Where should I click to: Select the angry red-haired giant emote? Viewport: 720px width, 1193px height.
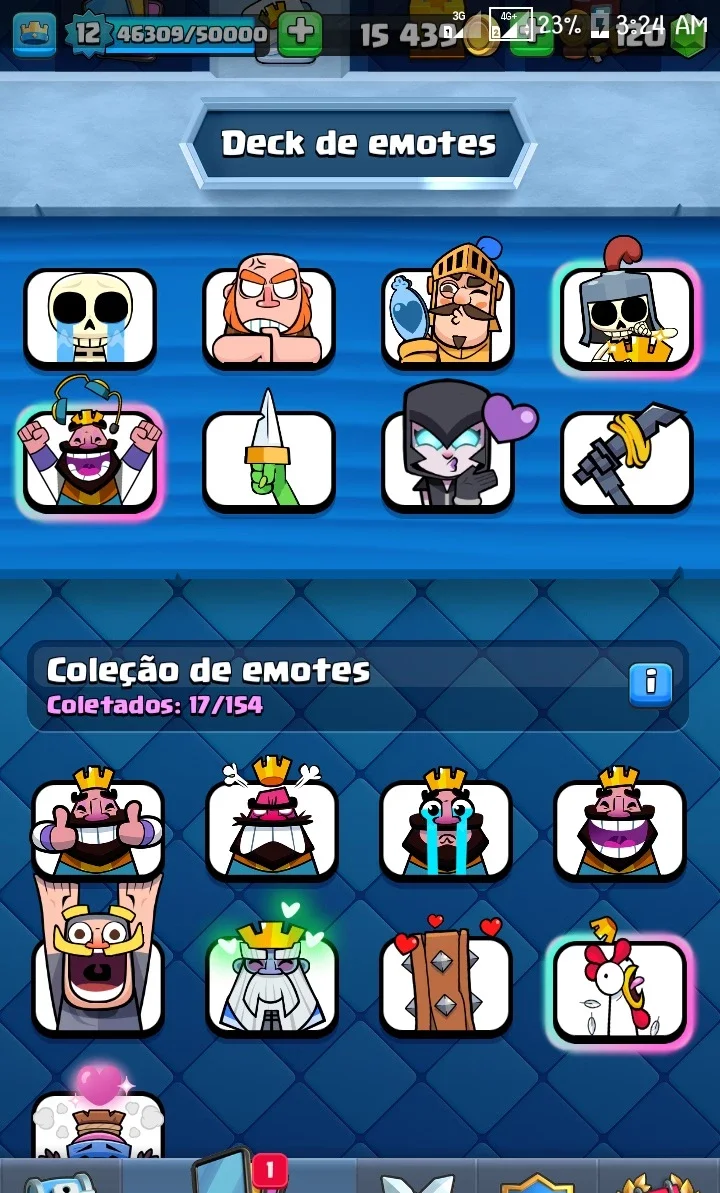269,312
